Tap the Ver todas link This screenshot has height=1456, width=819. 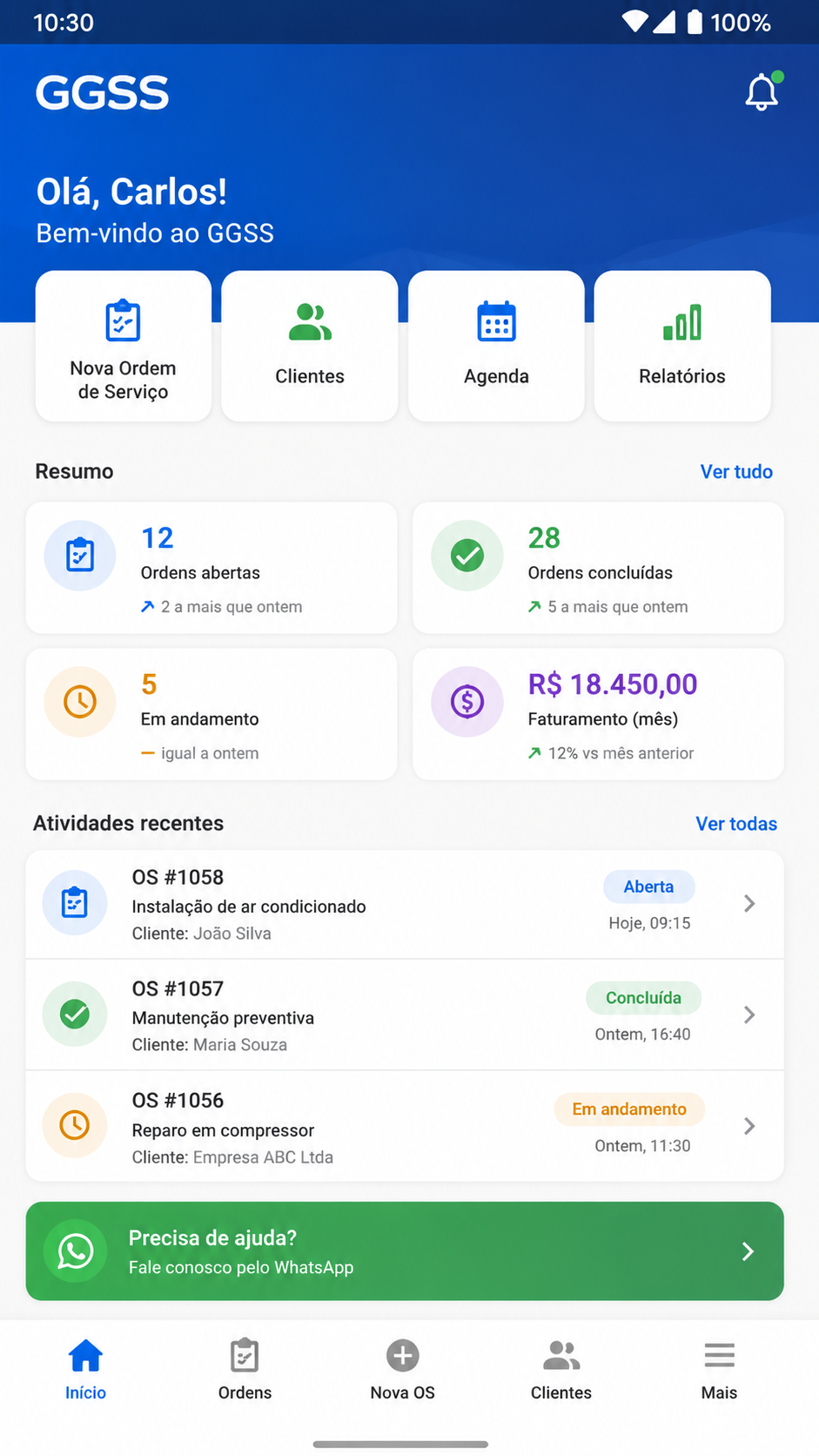[x=736, y=823]
